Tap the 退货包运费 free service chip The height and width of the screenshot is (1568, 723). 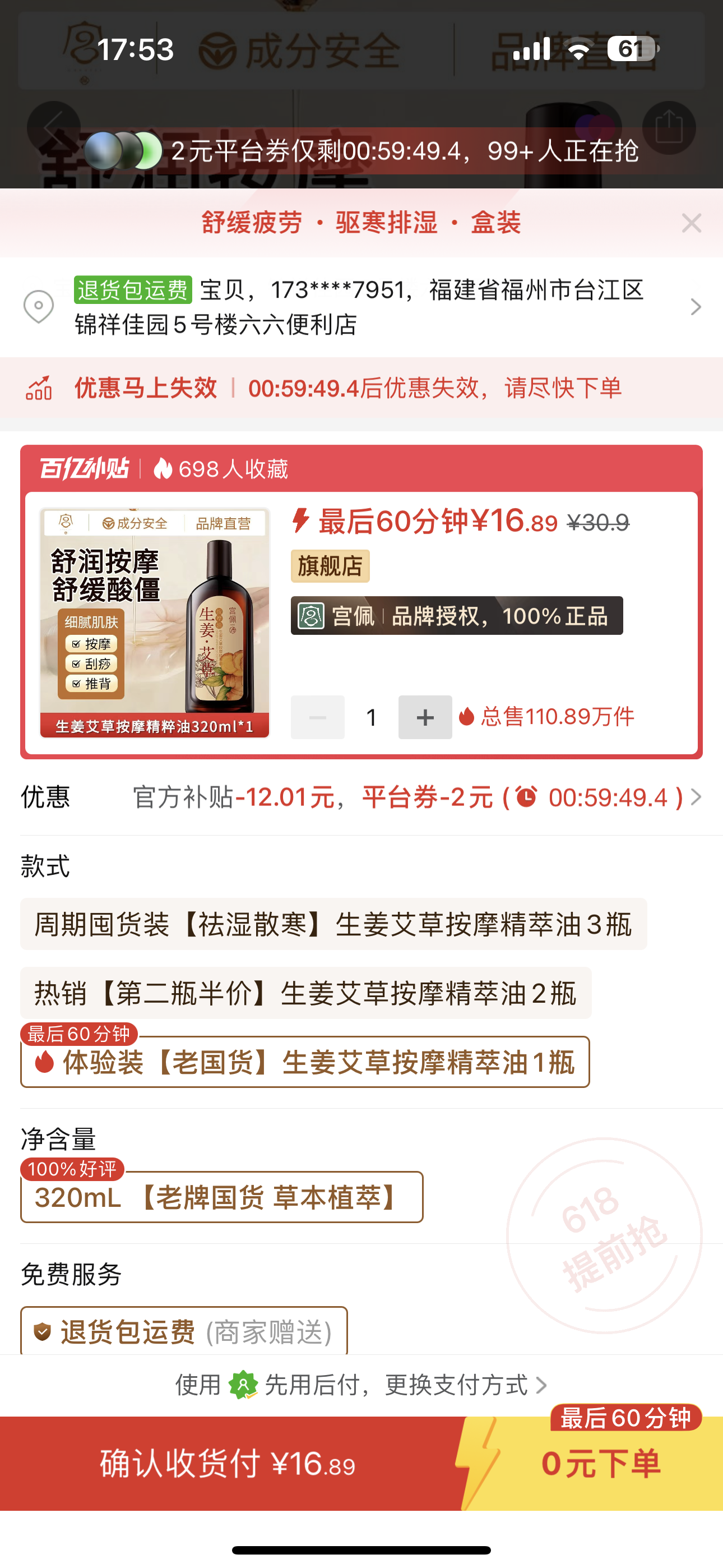(184, 1332)
